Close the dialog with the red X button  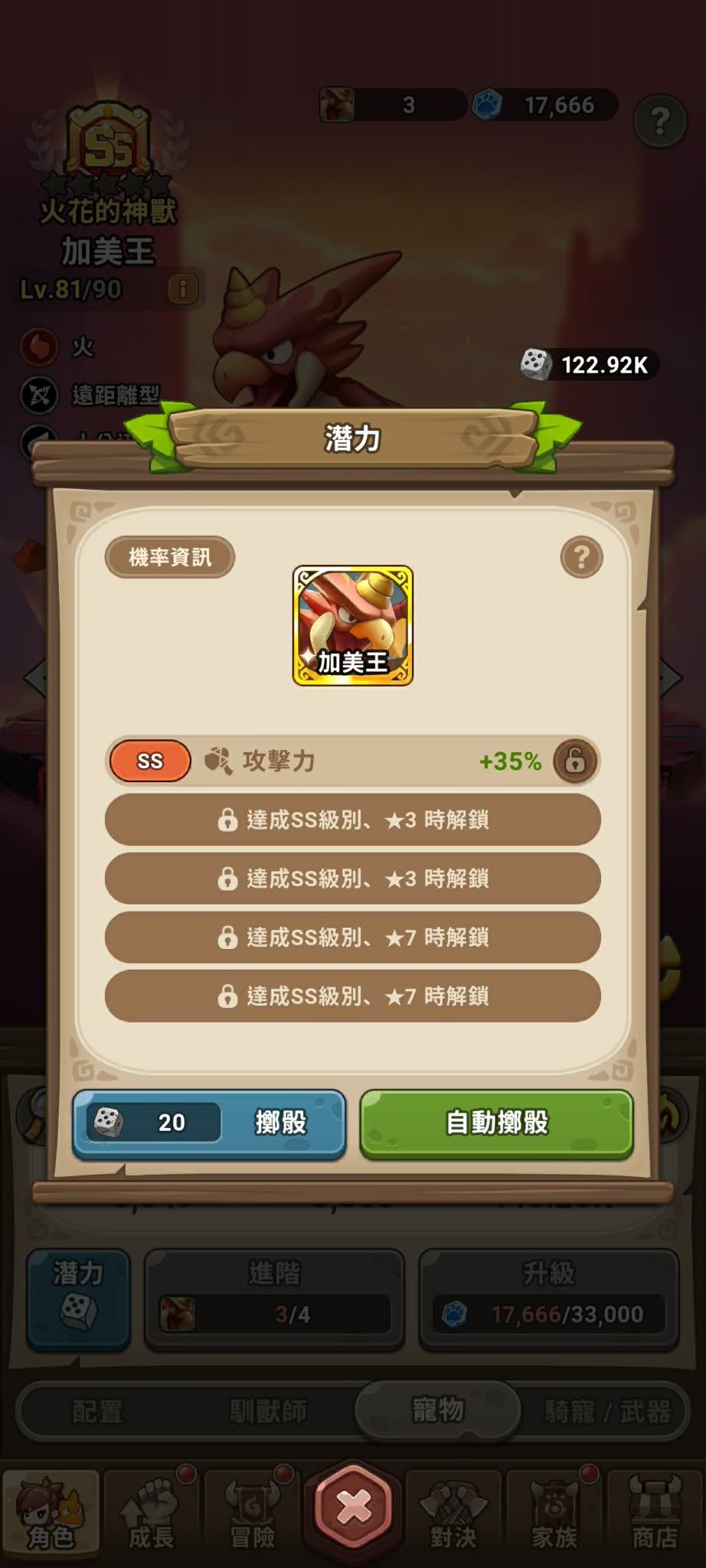point(353,1507)
